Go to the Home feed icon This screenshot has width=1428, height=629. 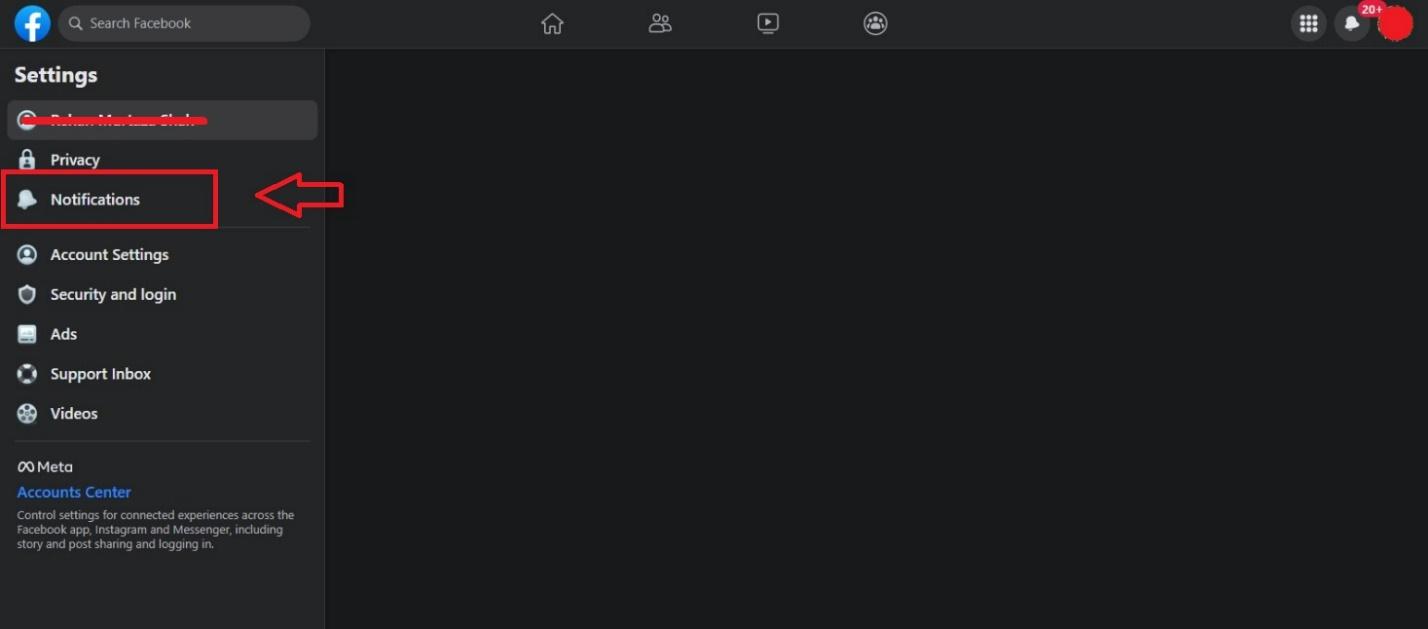pos(552,23)
